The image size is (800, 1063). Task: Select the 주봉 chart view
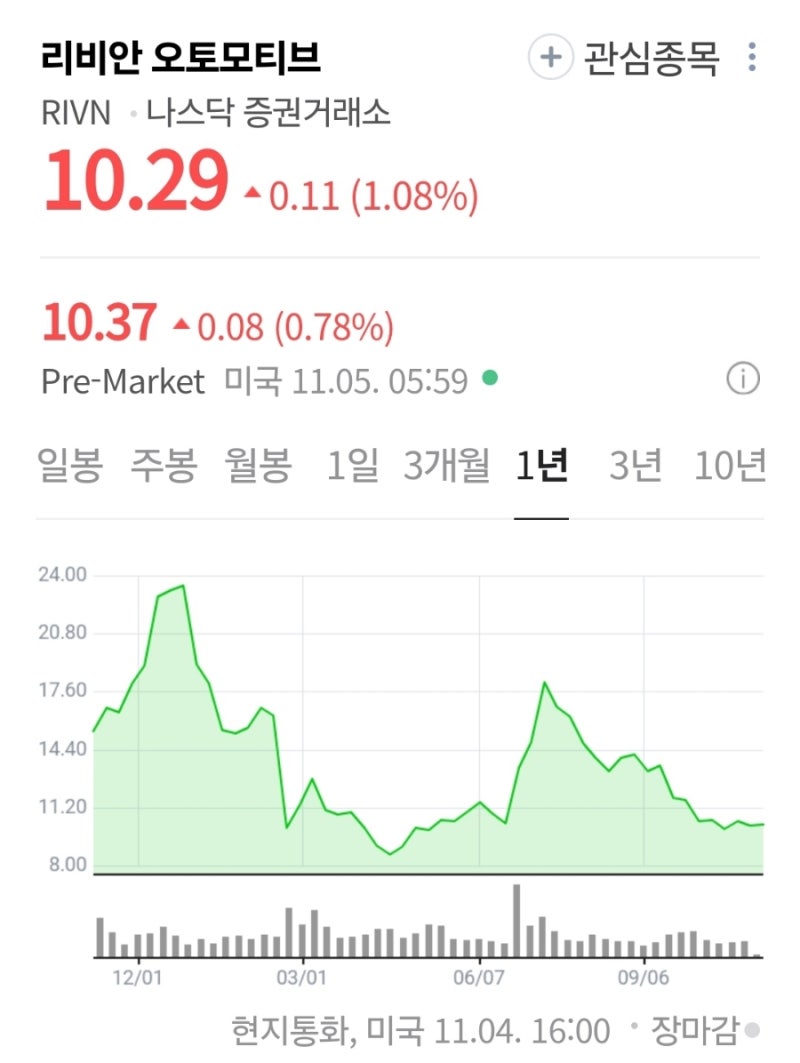[162, 466]
